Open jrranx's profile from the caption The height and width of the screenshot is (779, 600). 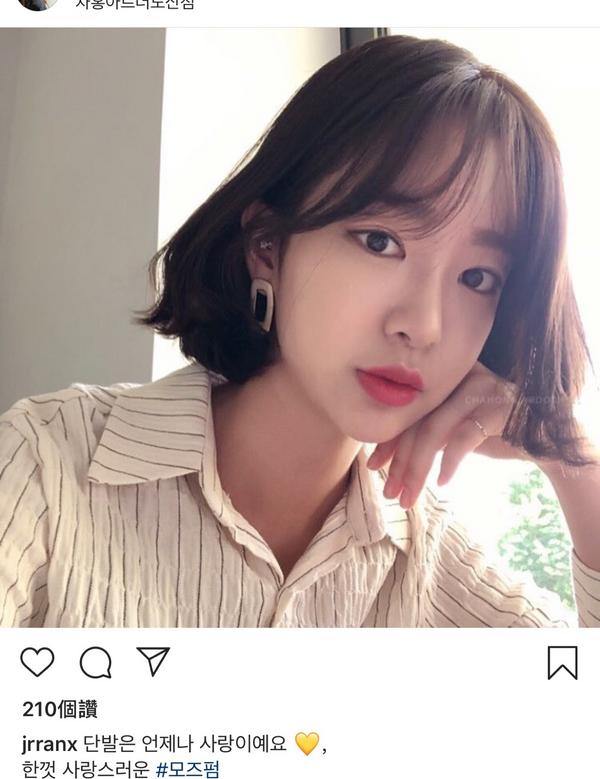pos(50,743)
